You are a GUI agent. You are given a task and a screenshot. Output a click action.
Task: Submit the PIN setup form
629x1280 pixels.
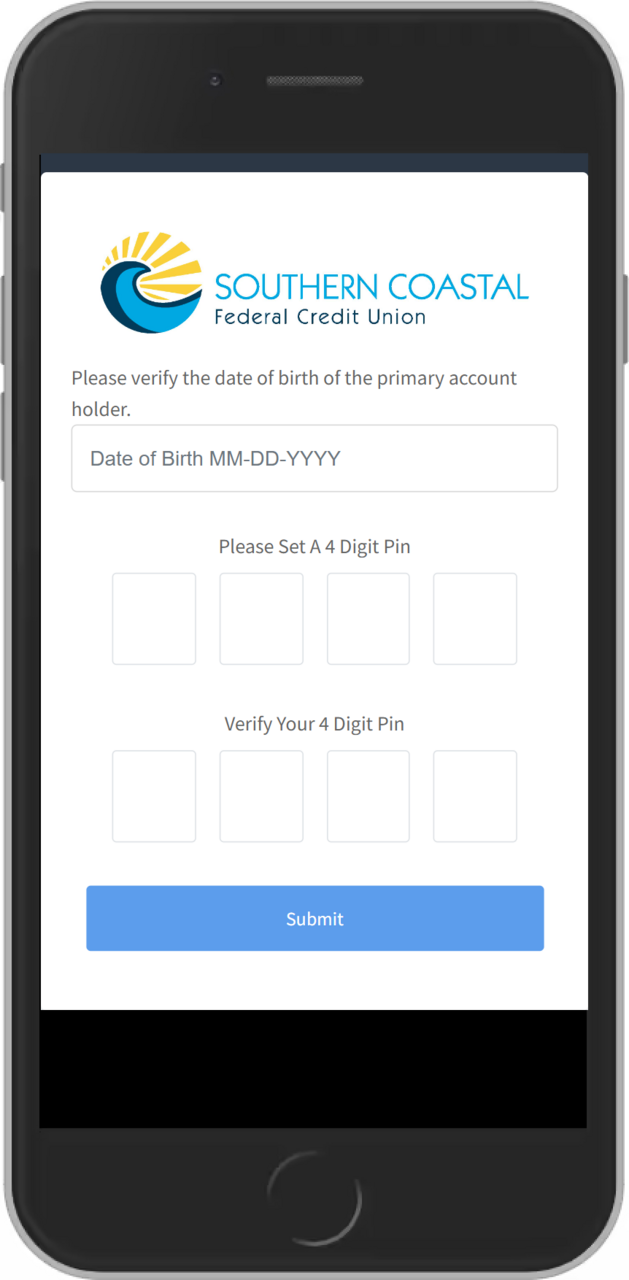coord(315,918)
